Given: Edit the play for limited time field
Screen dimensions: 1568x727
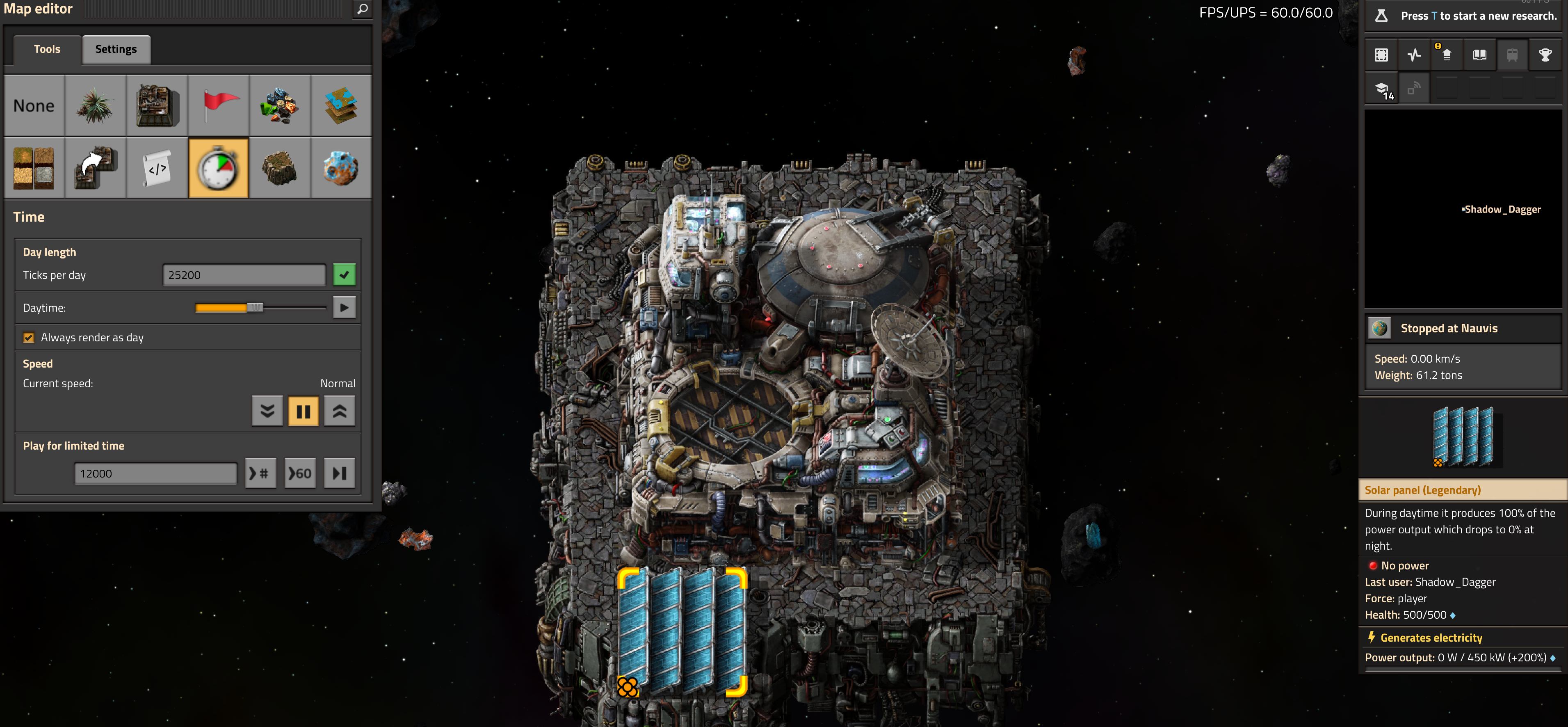Looking at the screenshot, I should (x=155, y=474).
